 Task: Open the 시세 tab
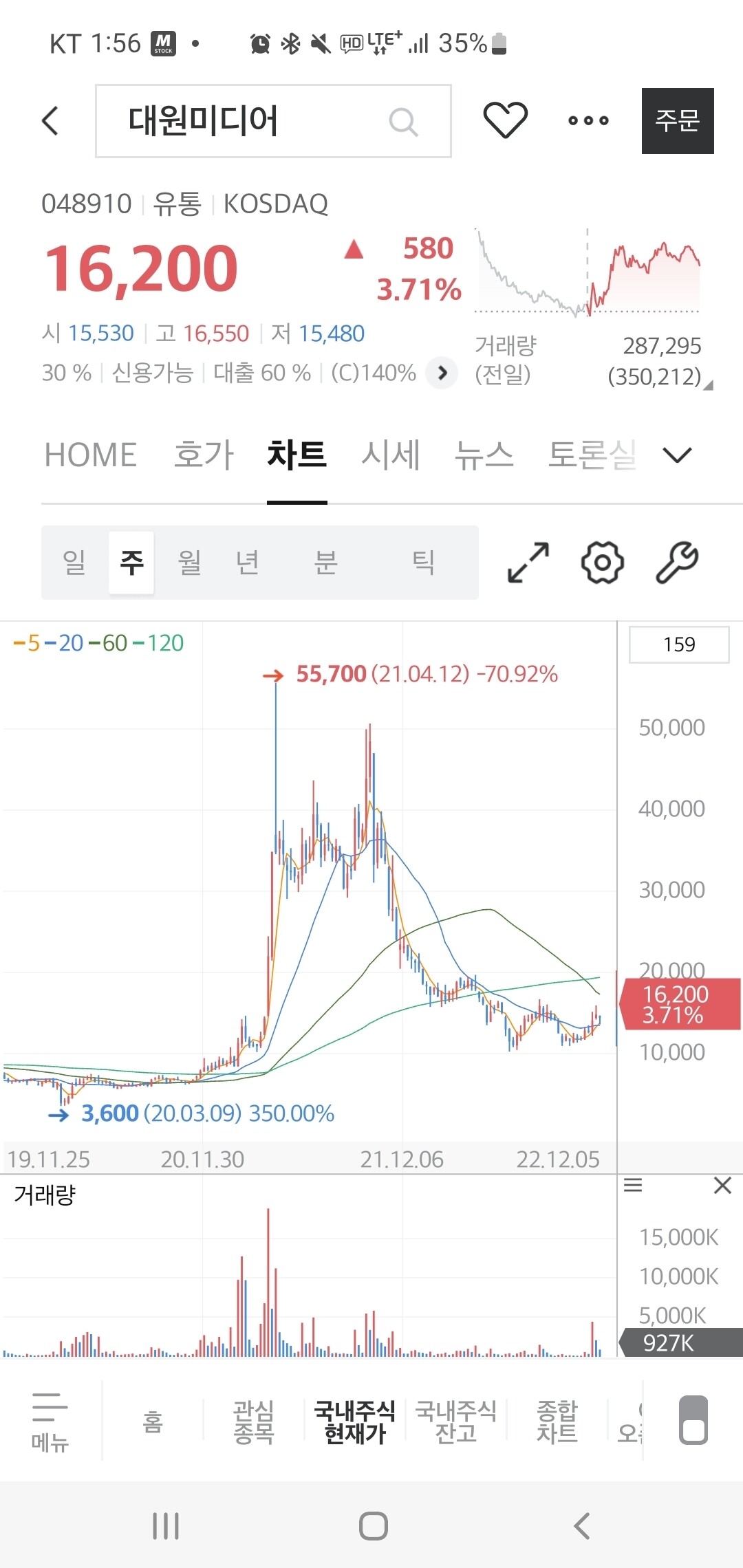coord(390,454)
